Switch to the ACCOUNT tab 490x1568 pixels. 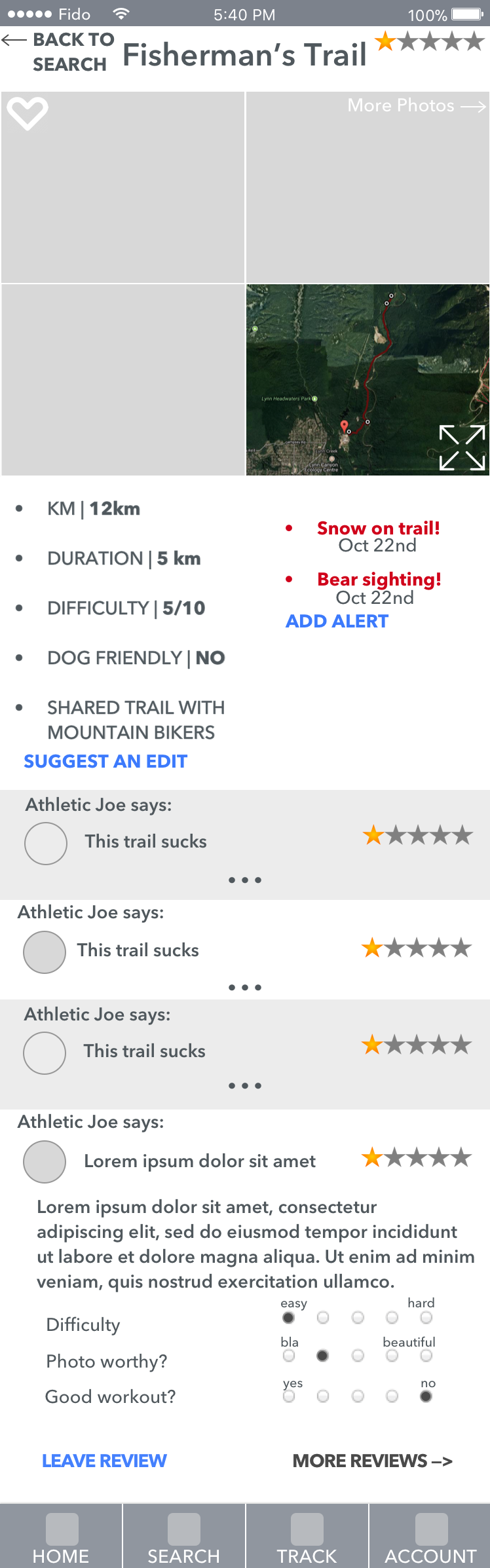pyautogui.click(x=430, y=1538)
